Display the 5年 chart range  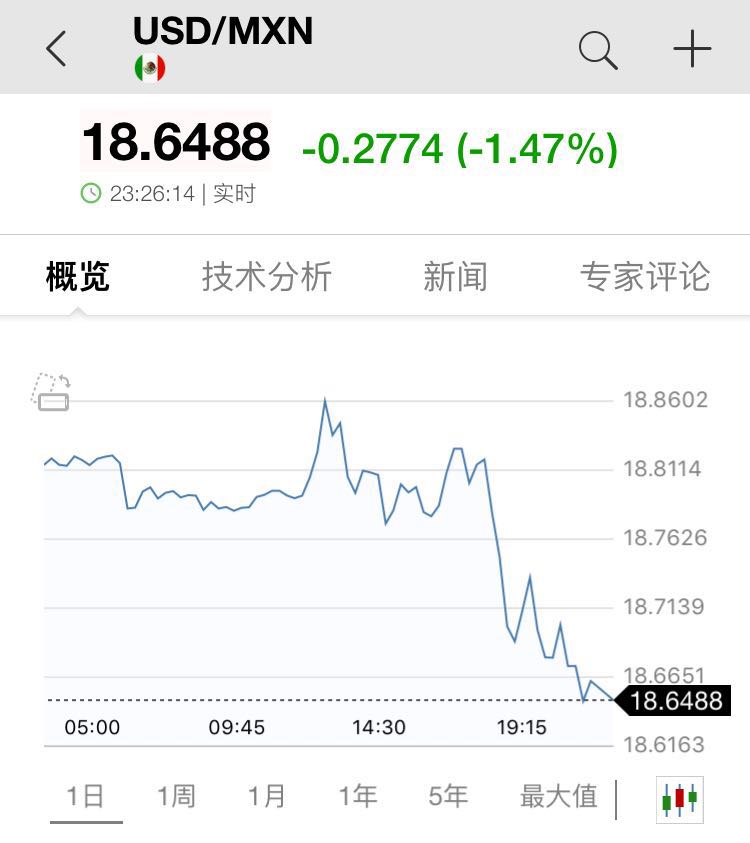point(448,796)
